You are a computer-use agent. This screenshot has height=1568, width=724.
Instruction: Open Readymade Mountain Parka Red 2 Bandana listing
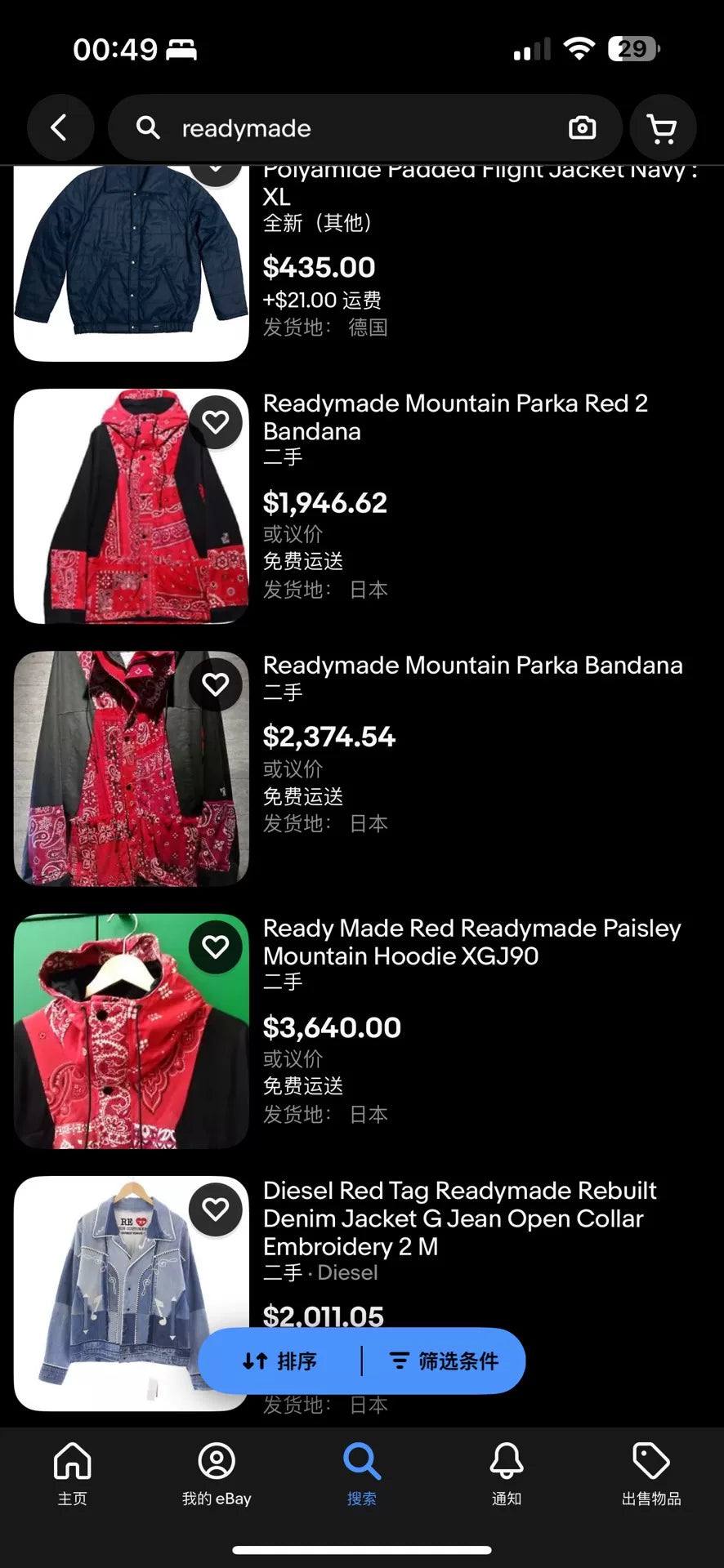tap(454, 416)
